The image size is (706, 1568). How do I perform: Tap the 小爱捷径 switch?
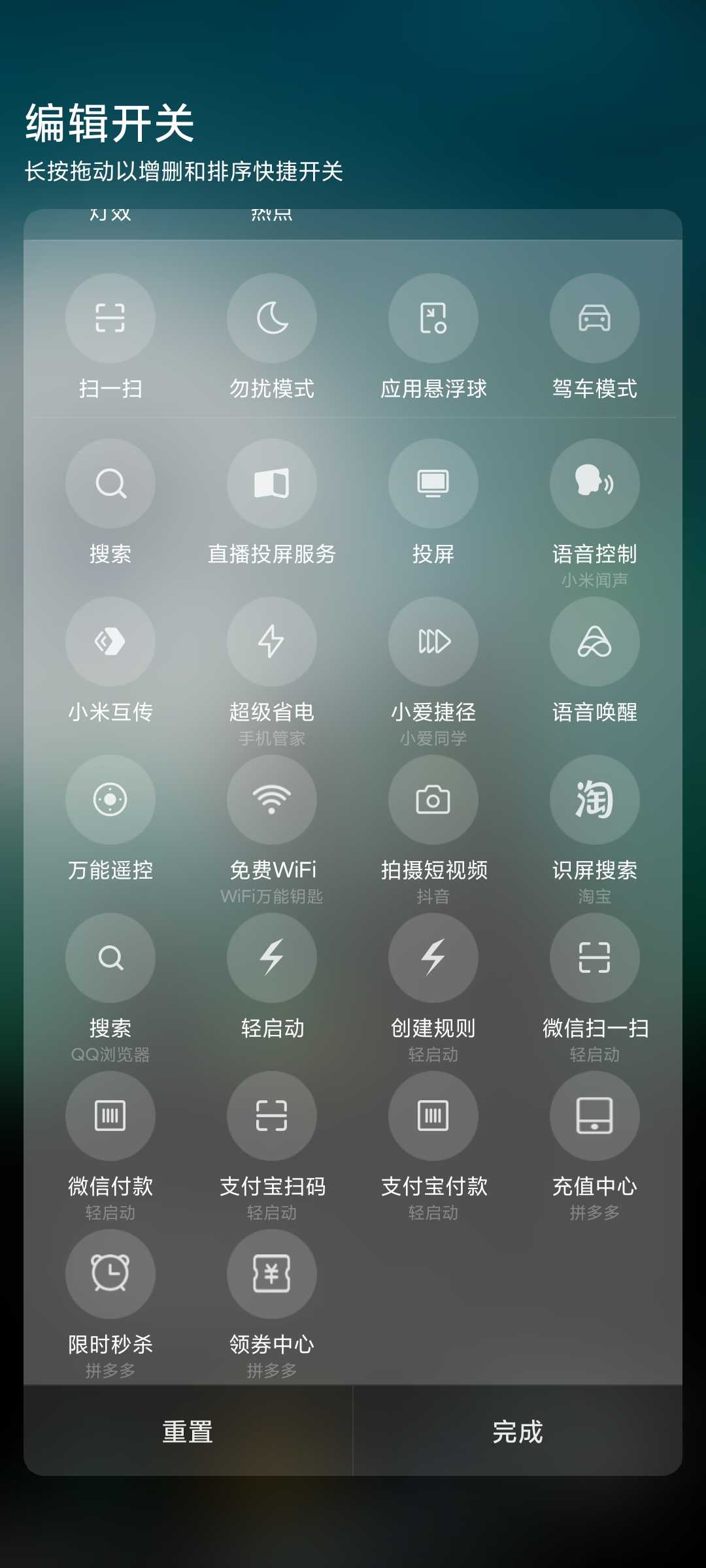[433, 642]
